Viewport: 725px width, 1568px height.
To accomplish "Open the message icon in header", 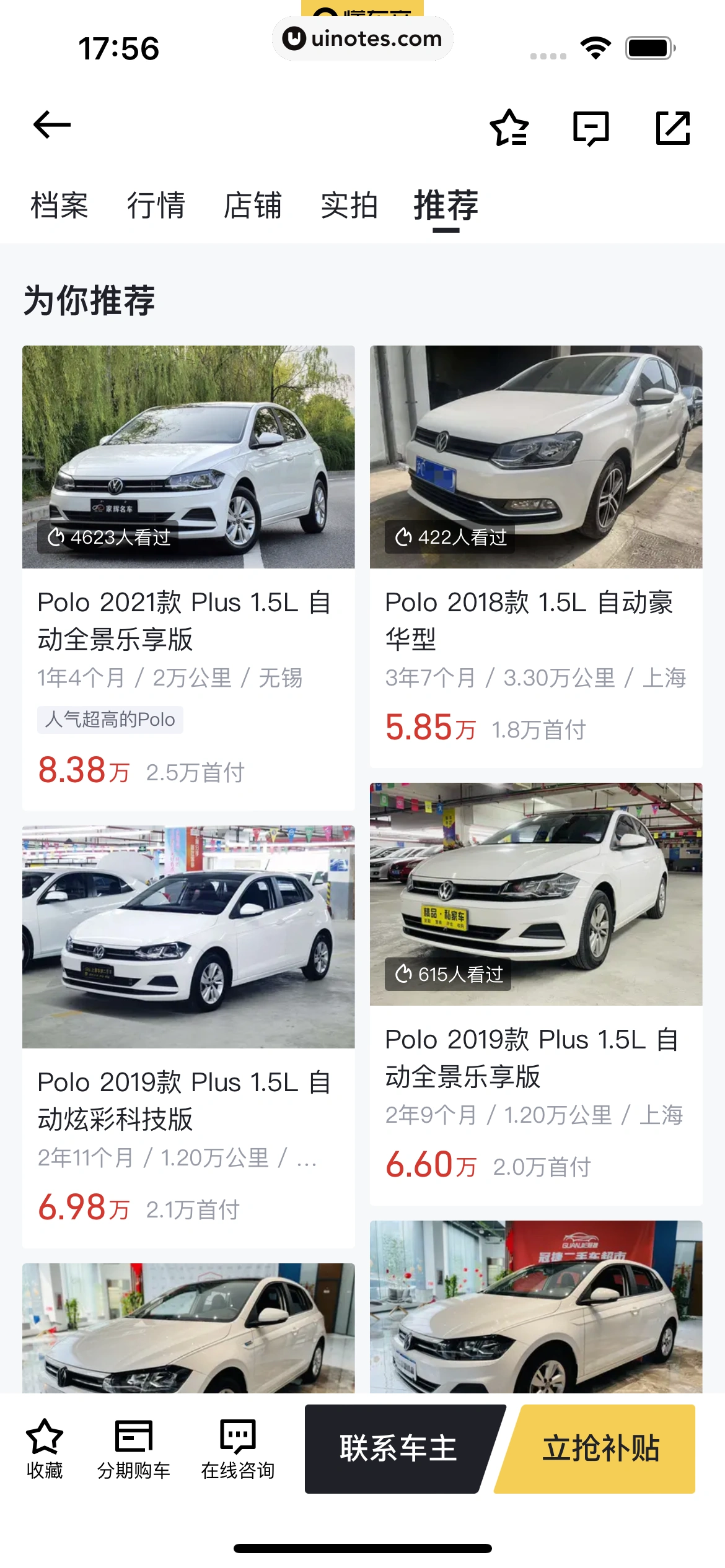I will pyautogui.click(x=591, y=128).
